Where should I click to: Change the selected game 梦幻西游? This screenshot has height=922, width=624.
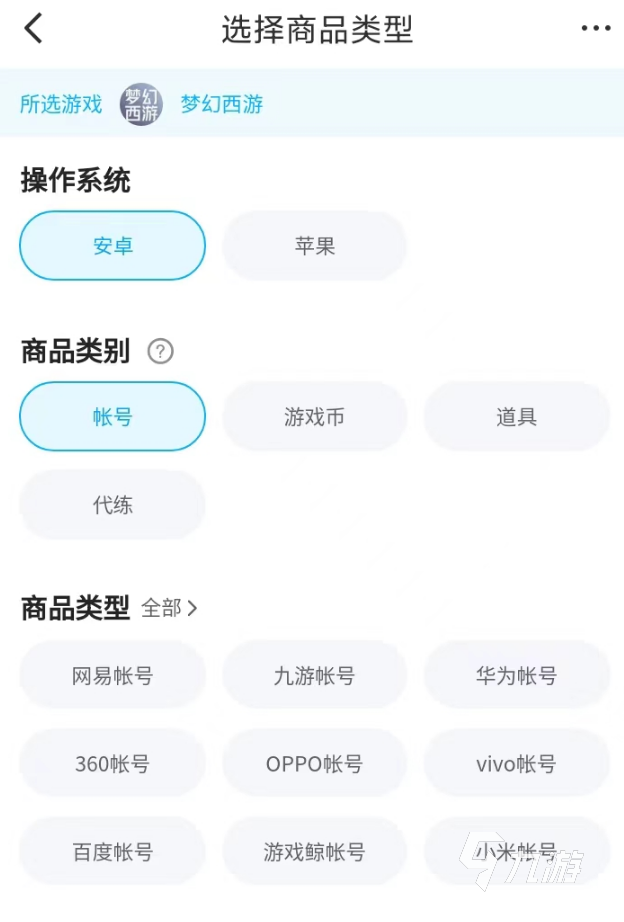click(221, 104)
